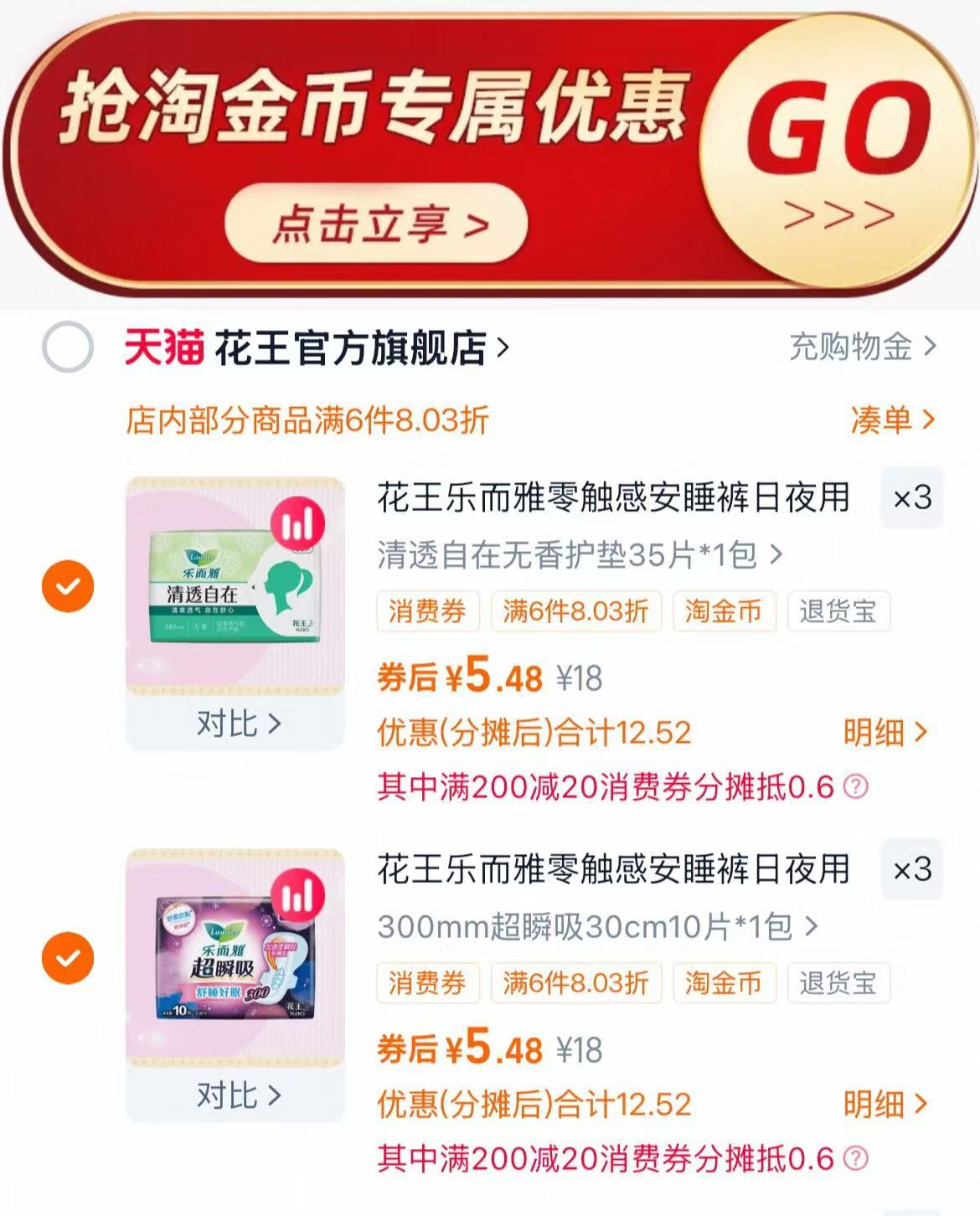Open the help question mark after 分摊抵0.6
The height and width of the screenshot is (1216, 980).
pos(856,785)
